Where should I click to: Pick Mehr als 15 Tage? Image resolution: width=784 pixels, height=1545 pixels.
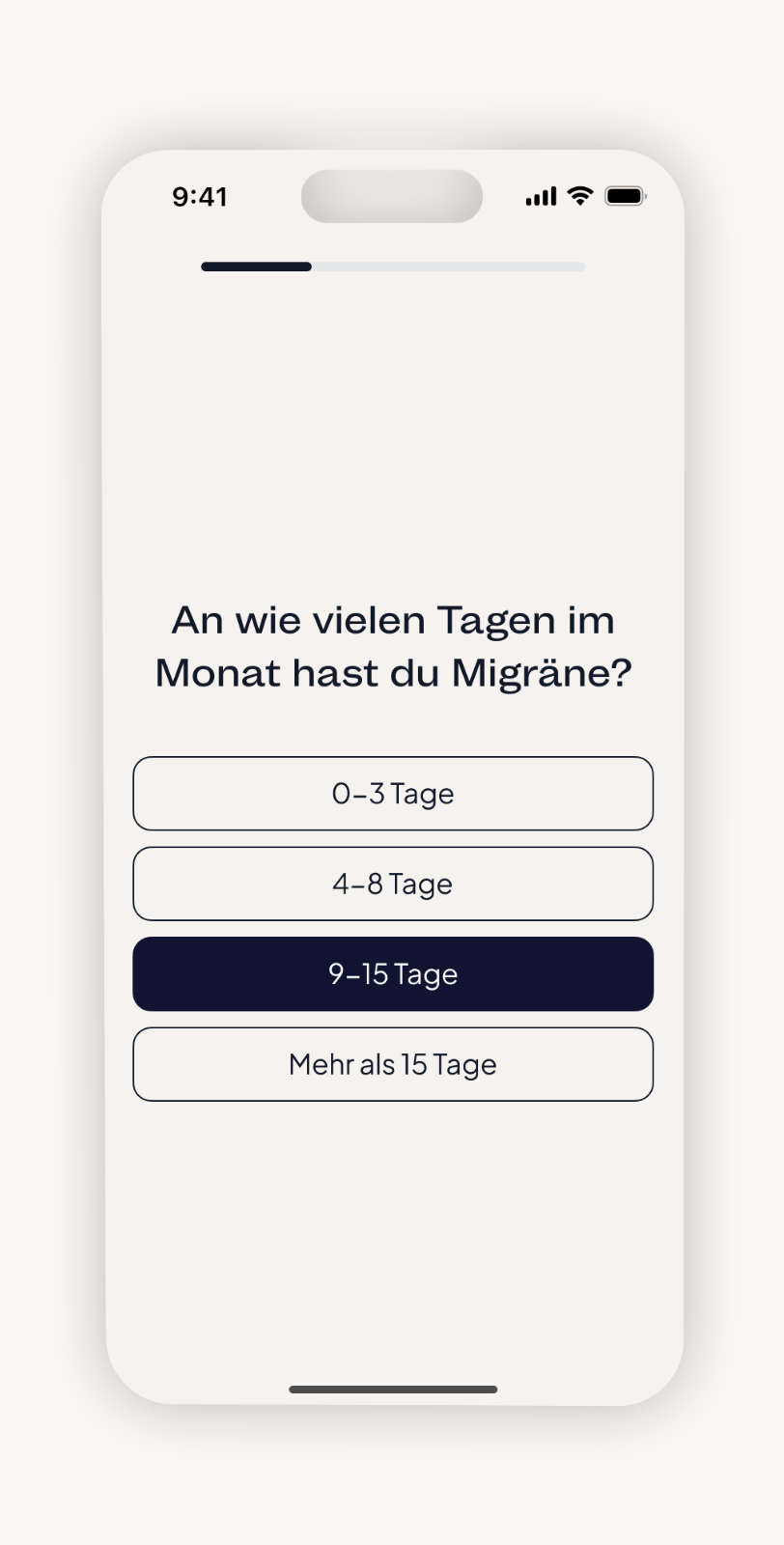tap(393, 1064)
